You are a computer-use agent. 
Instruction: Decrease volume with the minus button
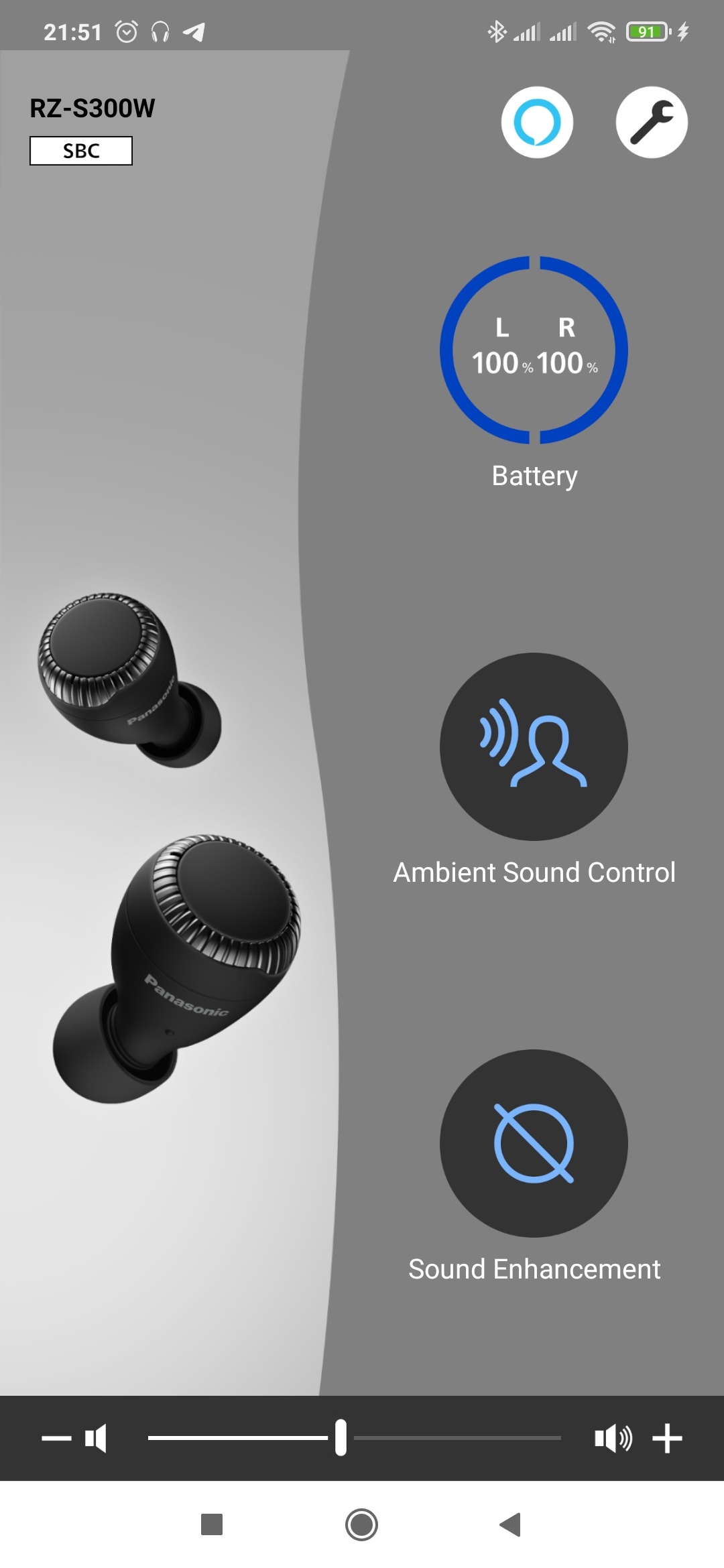tap(57, 1438)
